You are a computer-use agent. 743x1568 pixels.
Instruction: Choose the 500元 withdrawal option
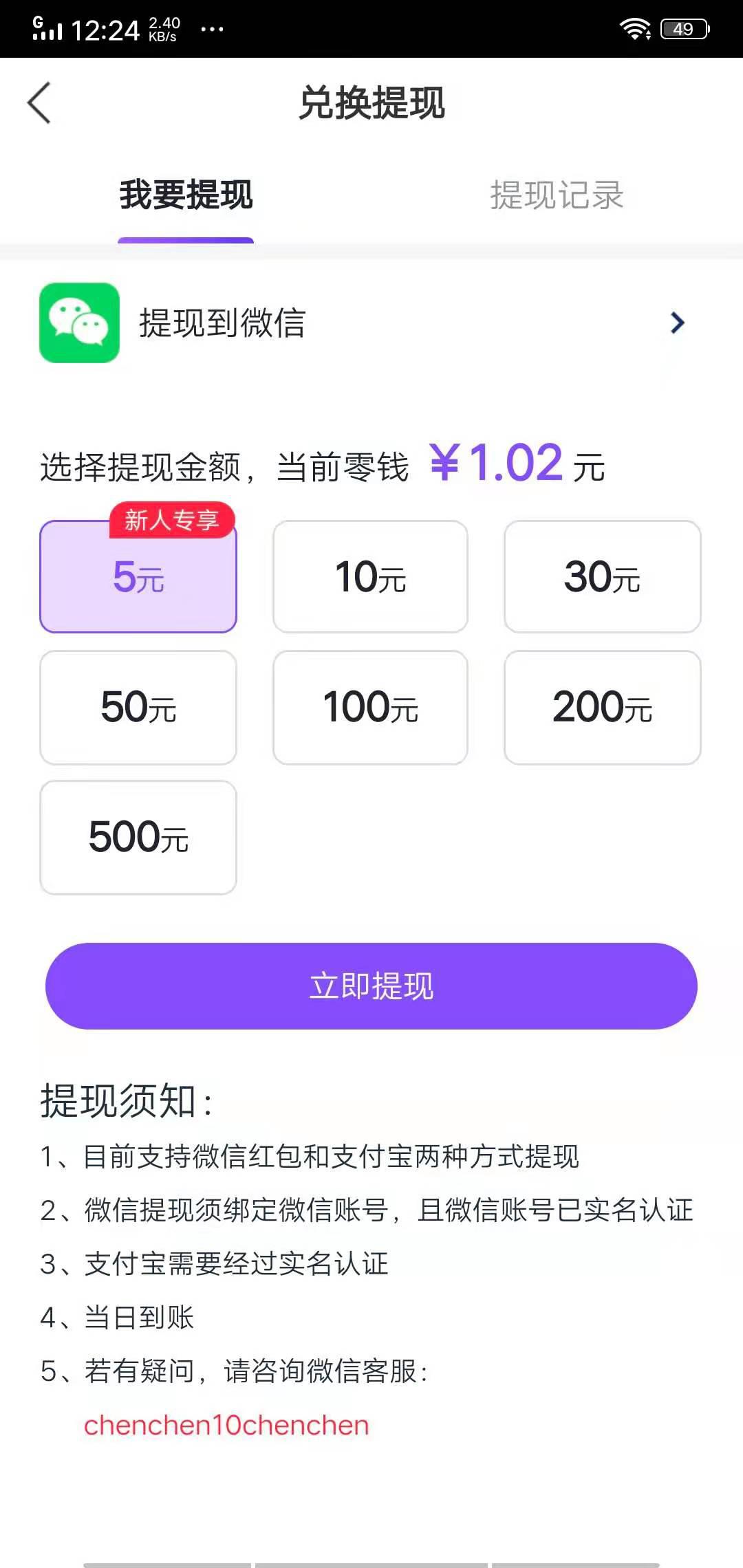138,837
